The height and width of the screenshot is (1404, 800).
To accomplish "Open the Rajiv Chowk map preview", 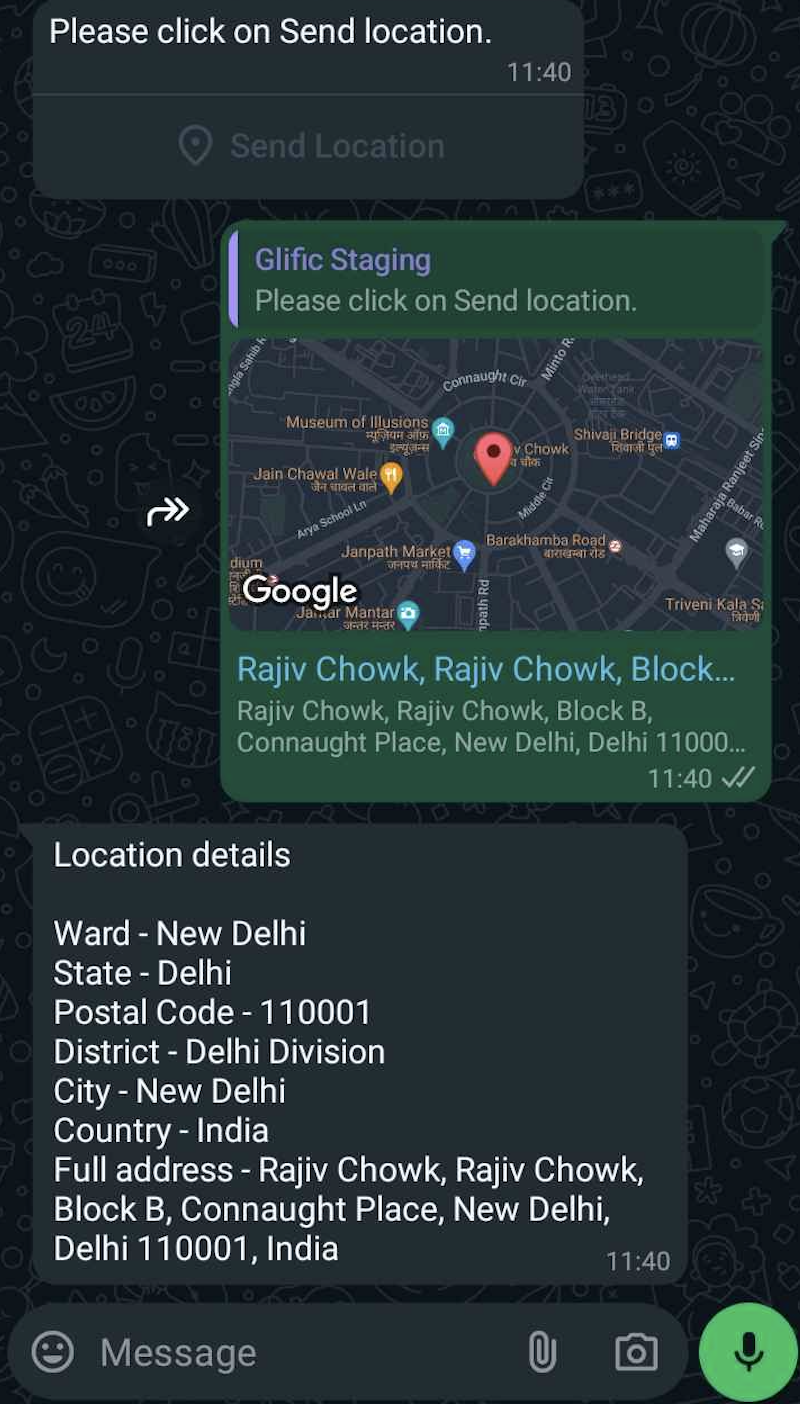I will (x=496, y=485).
